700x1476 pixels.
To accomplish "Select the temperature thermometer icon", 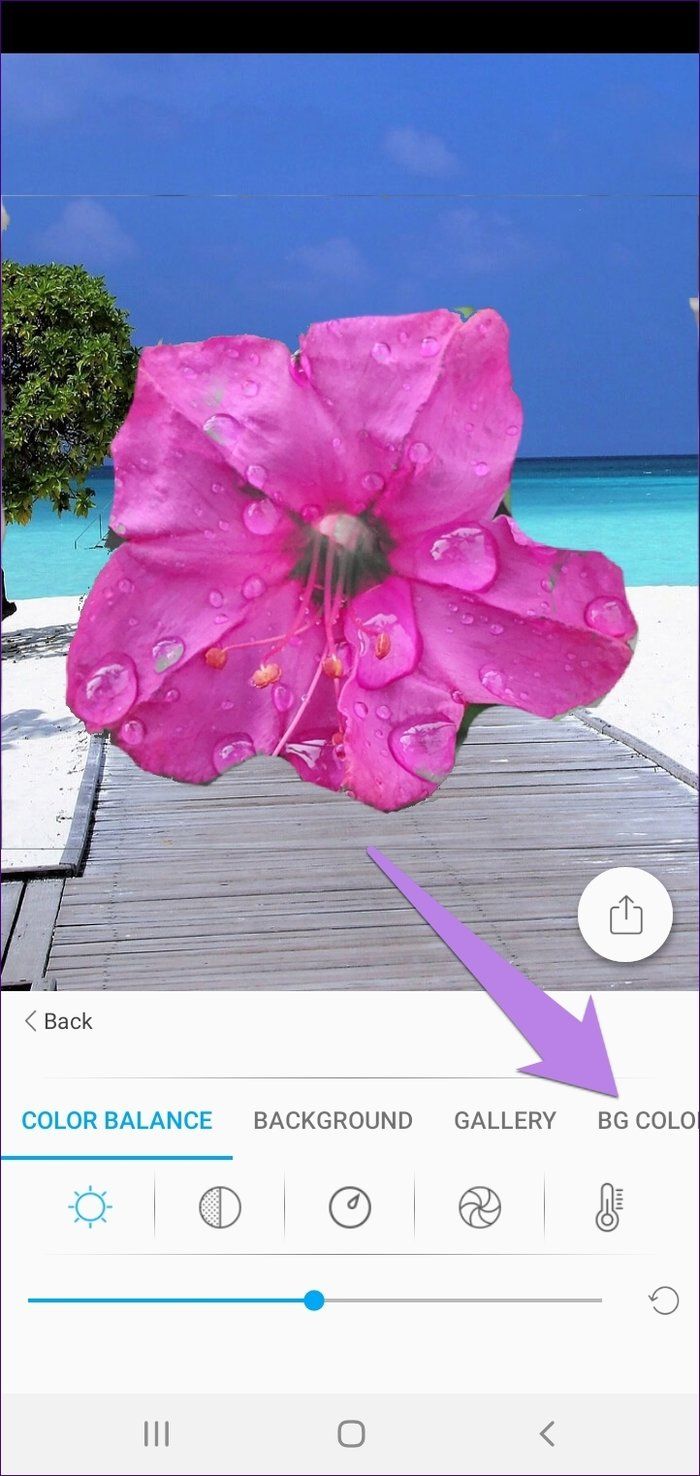I will point(608,1208).
